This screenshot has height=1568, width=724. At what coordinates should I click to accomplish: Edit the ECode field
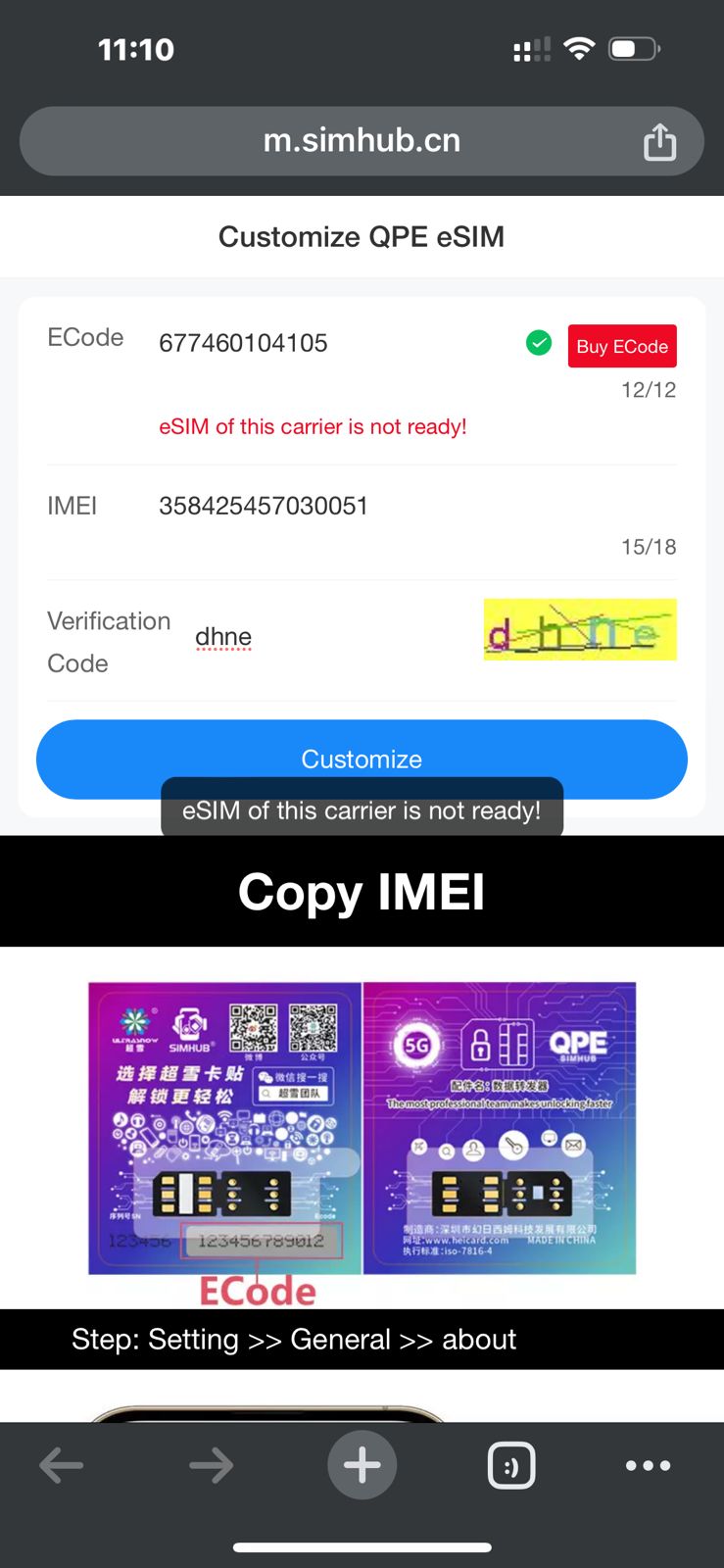[x=333, y=343]
